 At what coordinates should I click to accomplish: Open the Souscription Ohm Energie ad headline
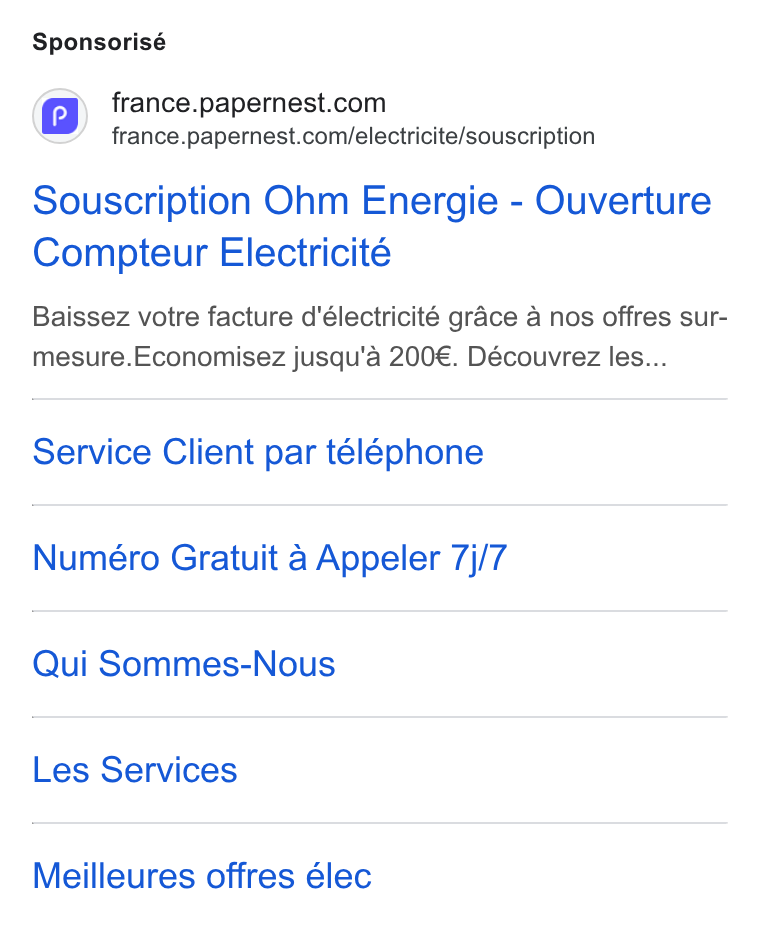372,226
